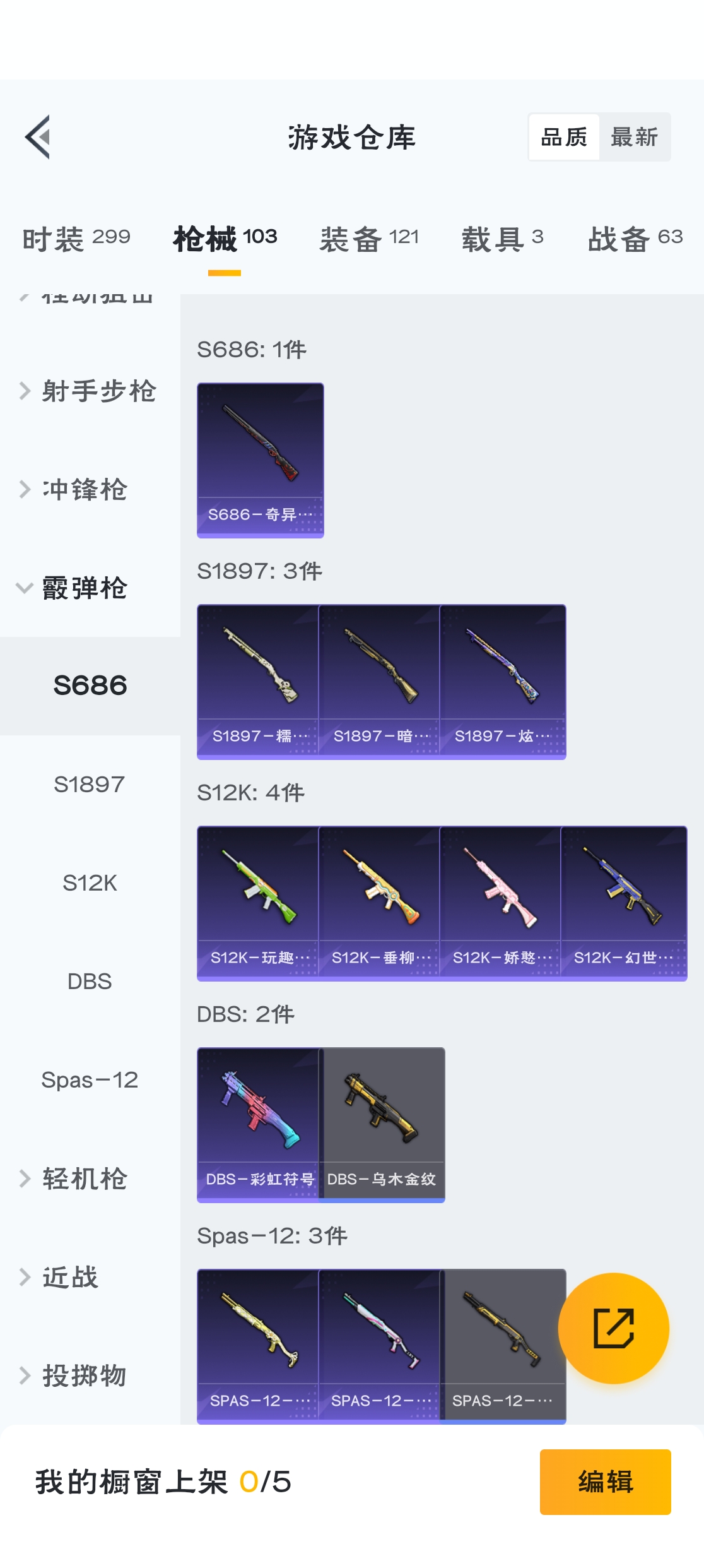Sort warehouse by 最新
Screen dimensions: 704x1568
pos(633,137)
